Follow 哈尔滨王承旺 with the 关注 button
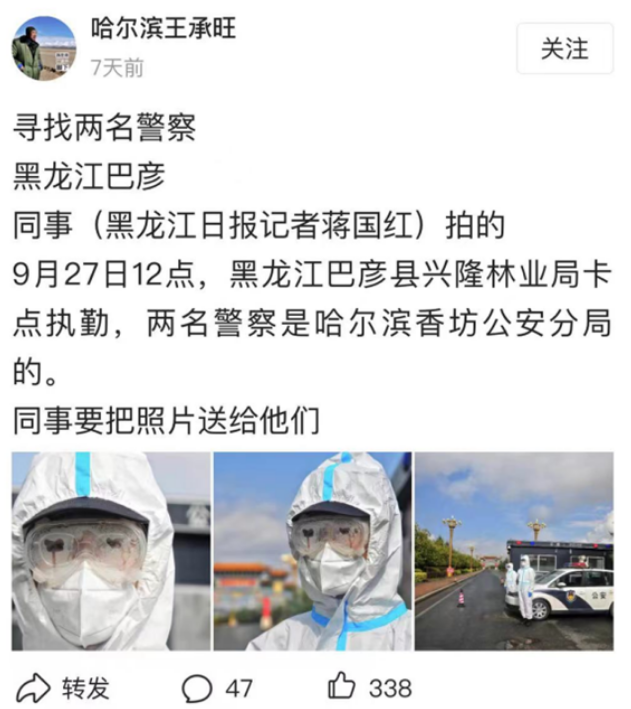631x709 pixels. (x=564, y=49)
